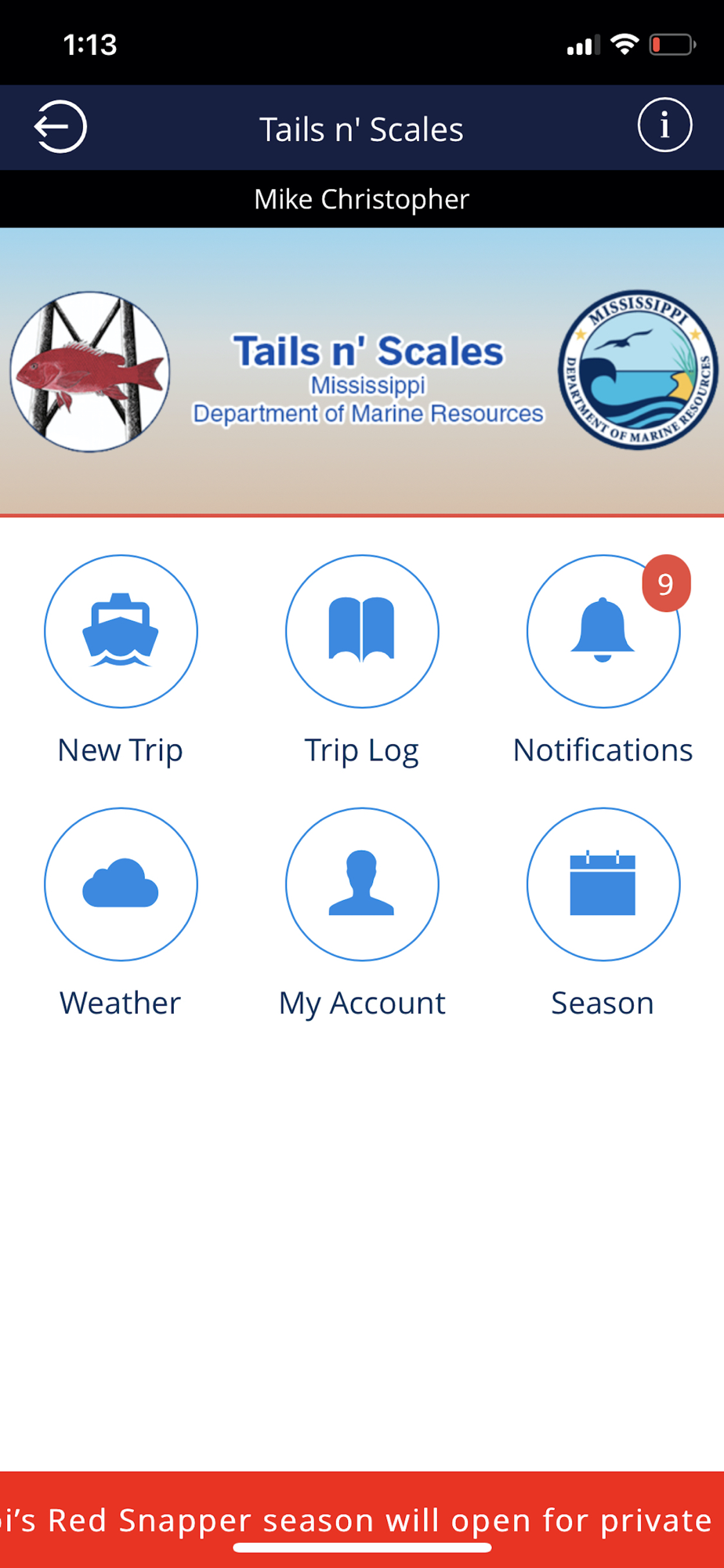Start a New Trip

pos(121,632)
